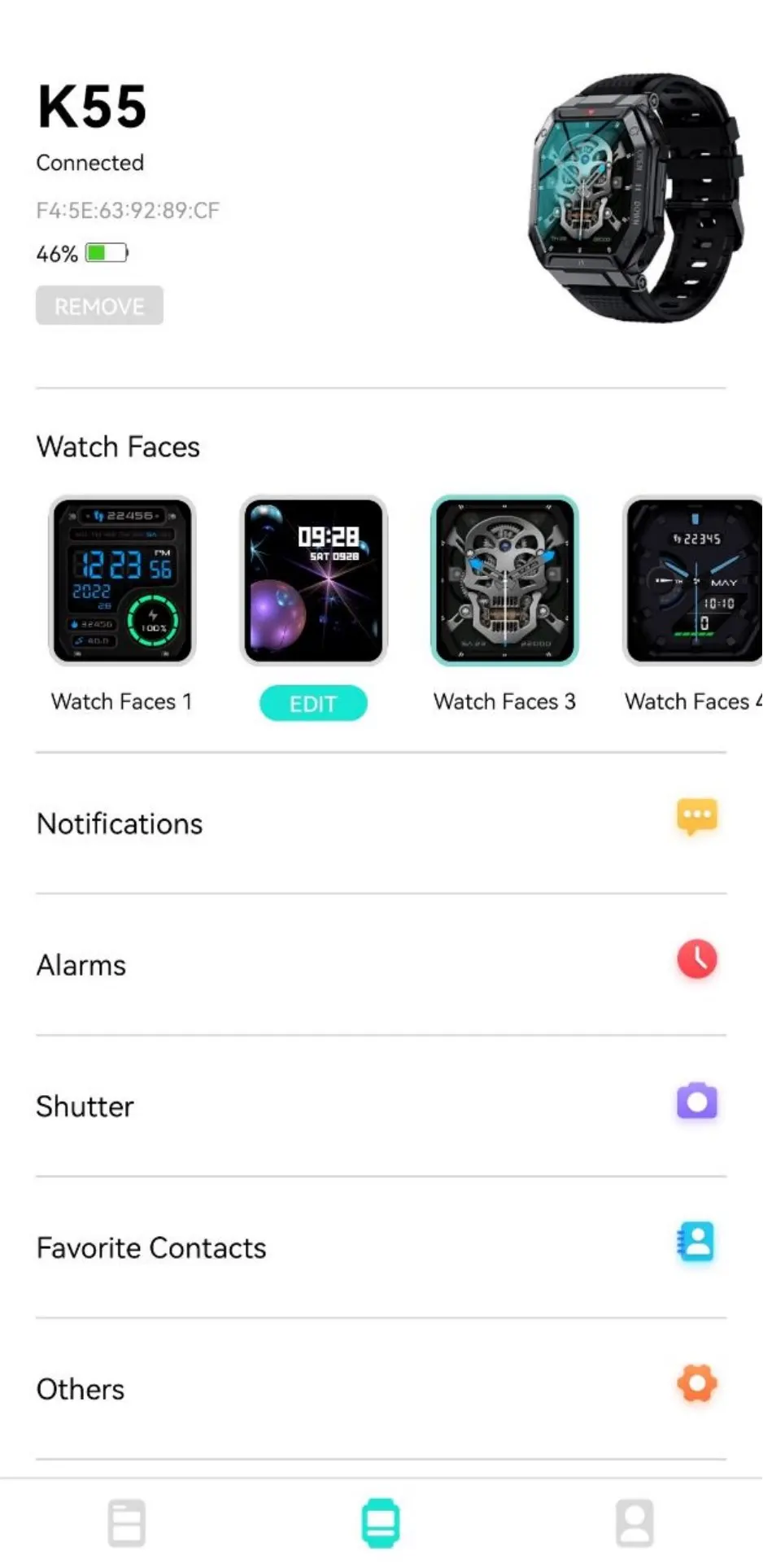Open Notifications settings

pos(381,823)
